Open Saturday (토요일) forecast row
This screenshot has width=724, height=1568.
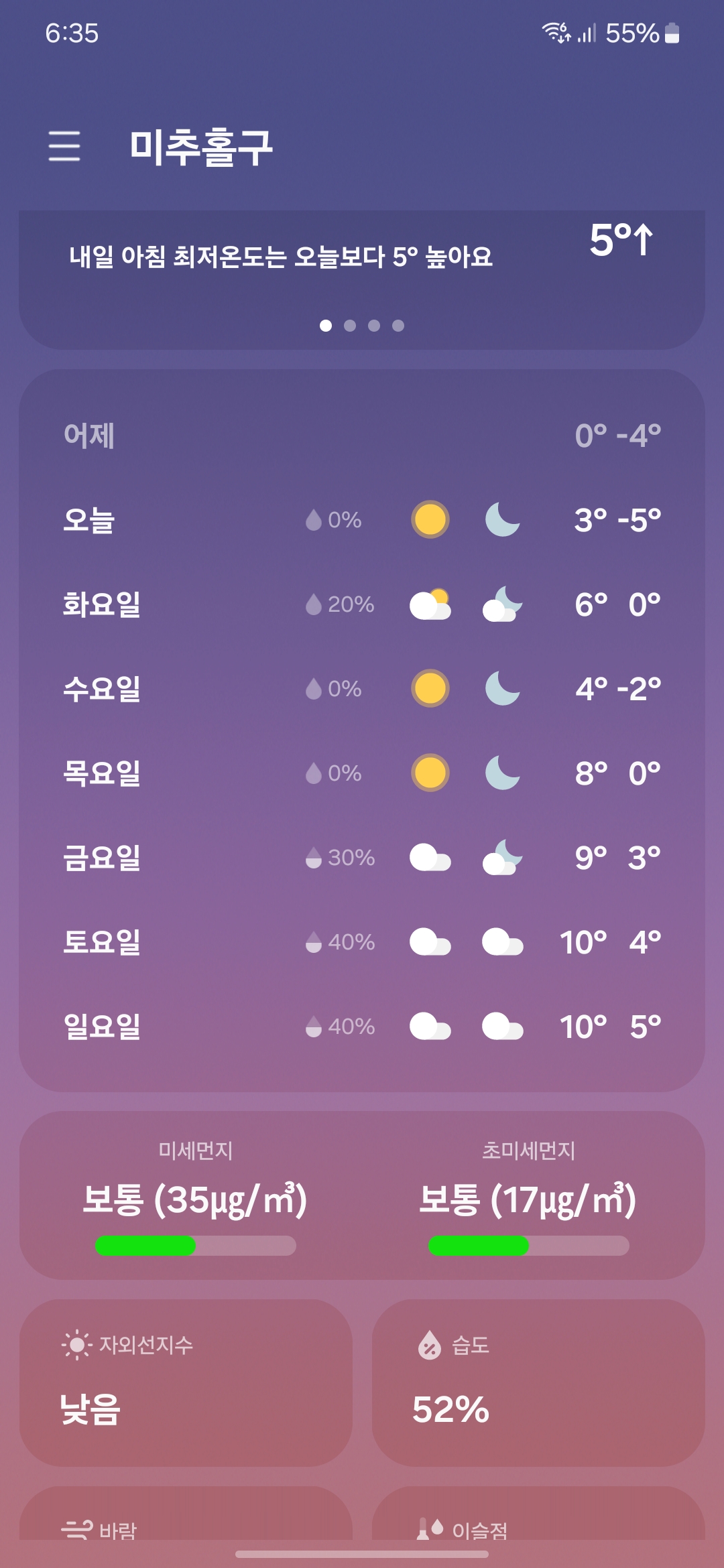pos(362,942)
